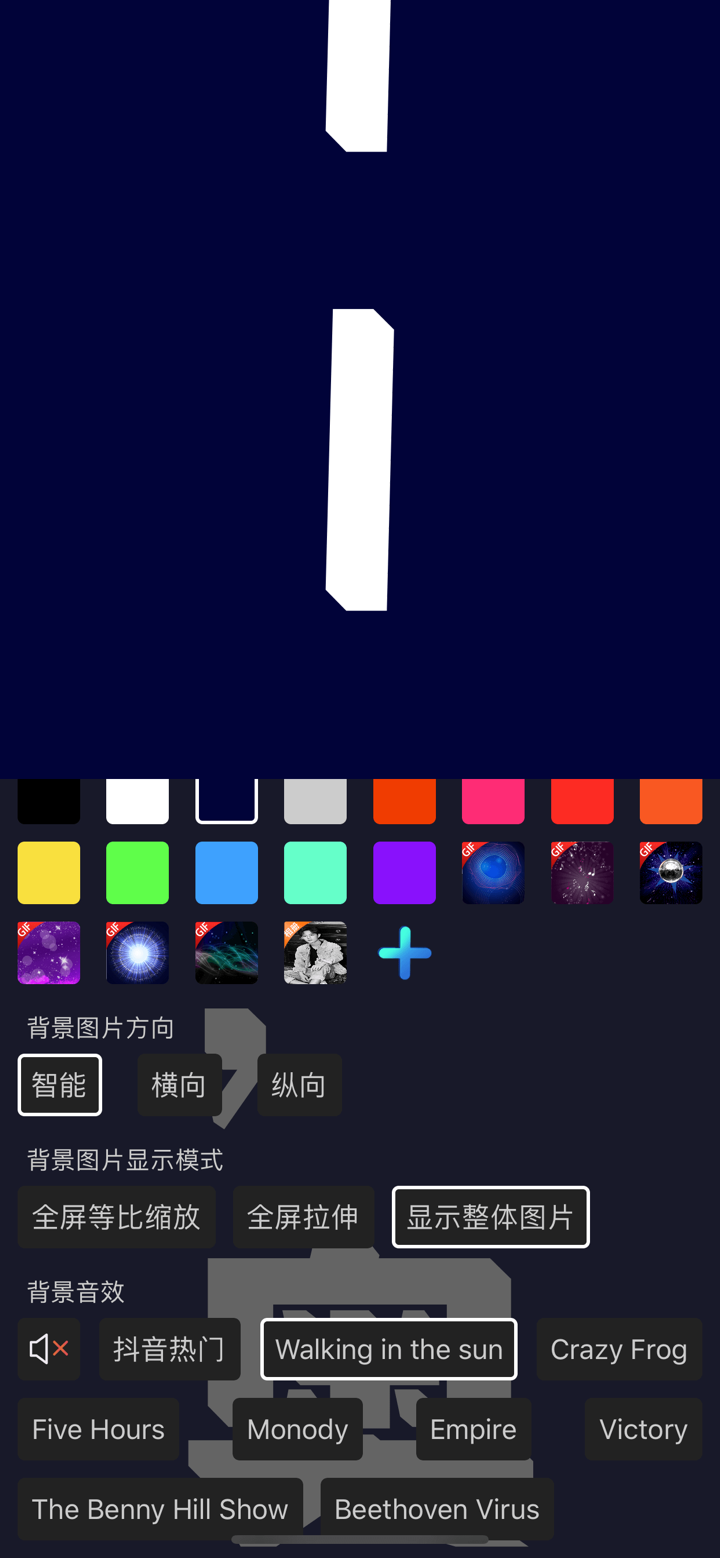Choose The Benny Hill Show sound
This screenshot has width=720, height=1558.
(x=160, y=1509)
